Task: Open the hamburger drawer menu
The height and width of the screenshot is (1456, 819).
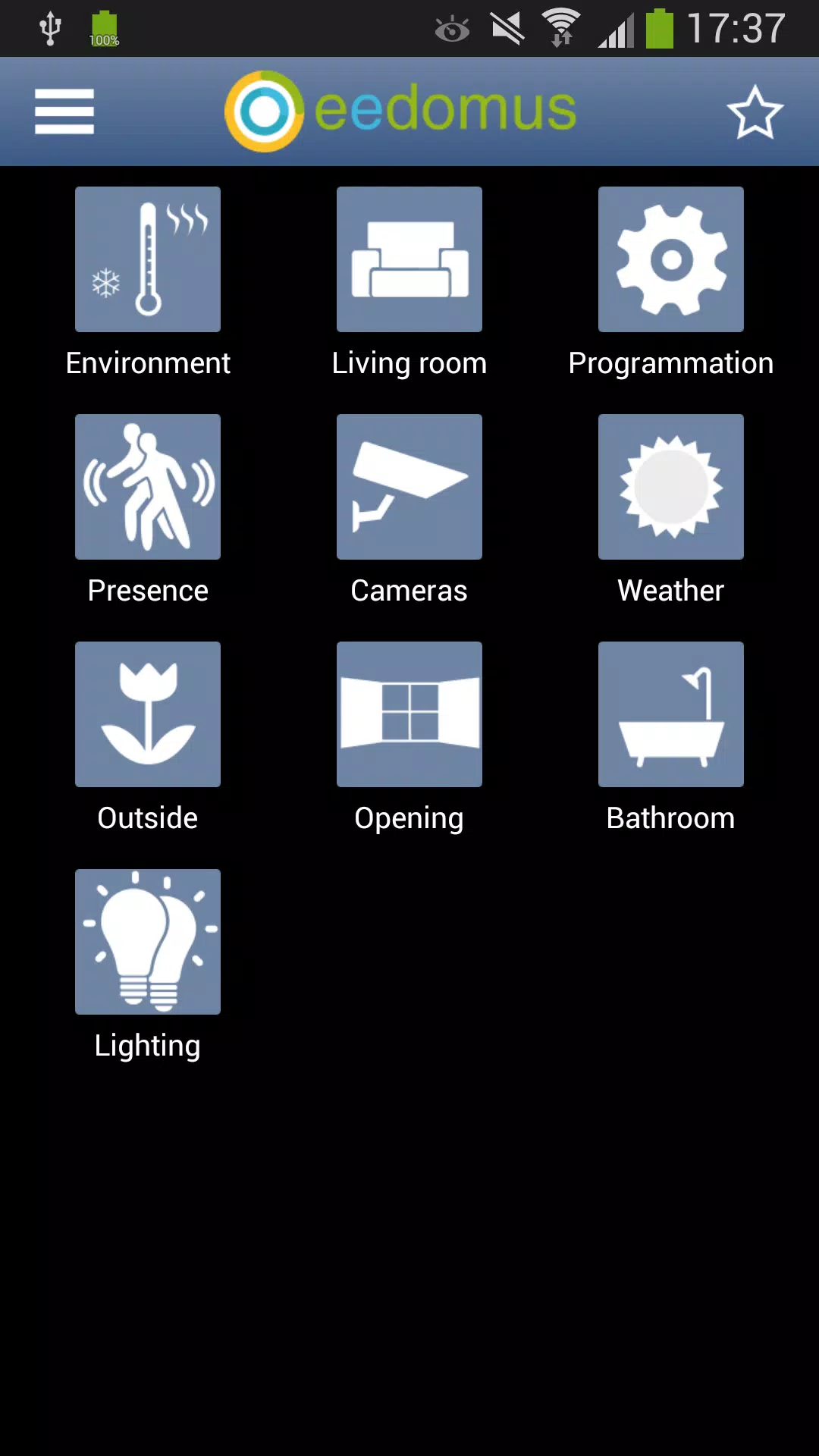Action: tap(64, 111)
